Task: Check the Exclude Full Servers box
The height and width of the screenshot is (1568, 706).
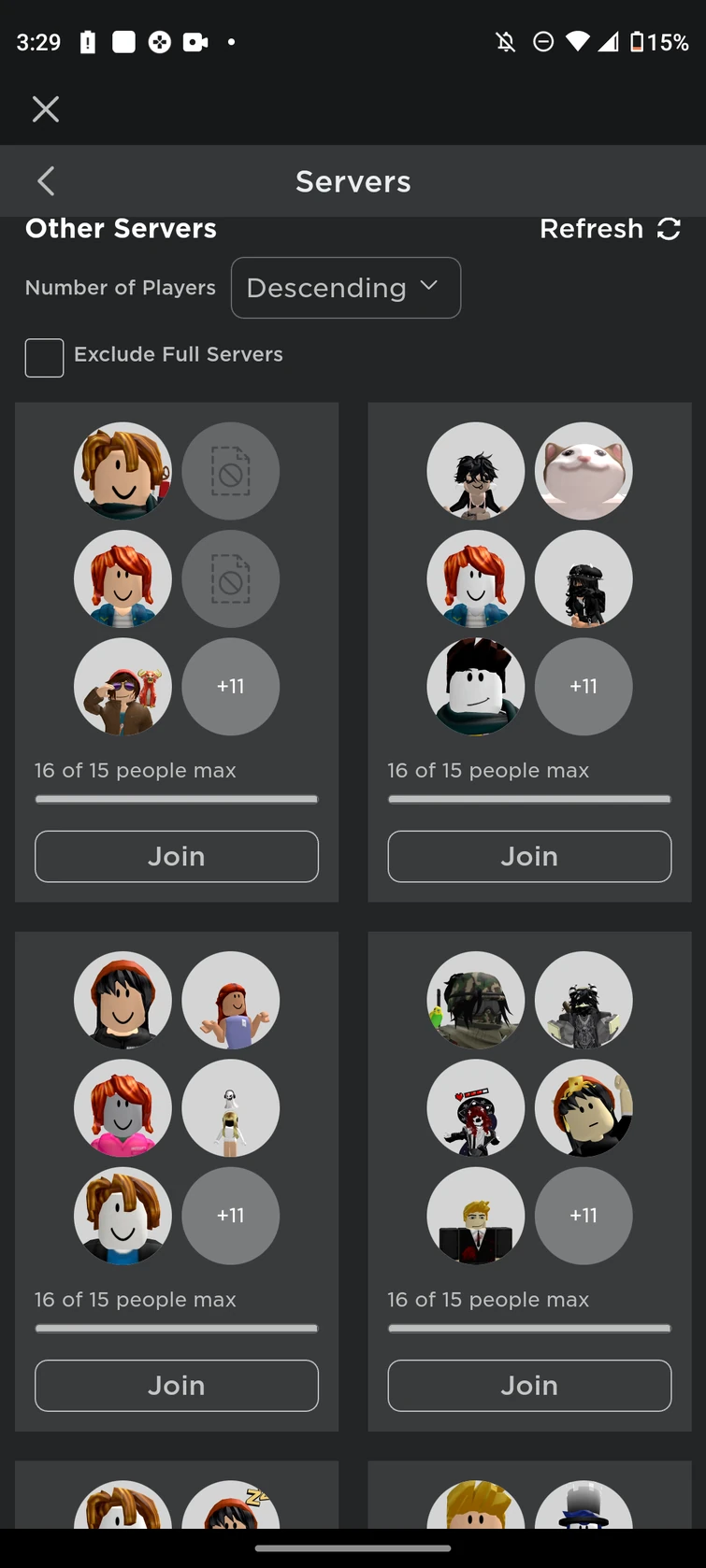Action: (44, 357)
